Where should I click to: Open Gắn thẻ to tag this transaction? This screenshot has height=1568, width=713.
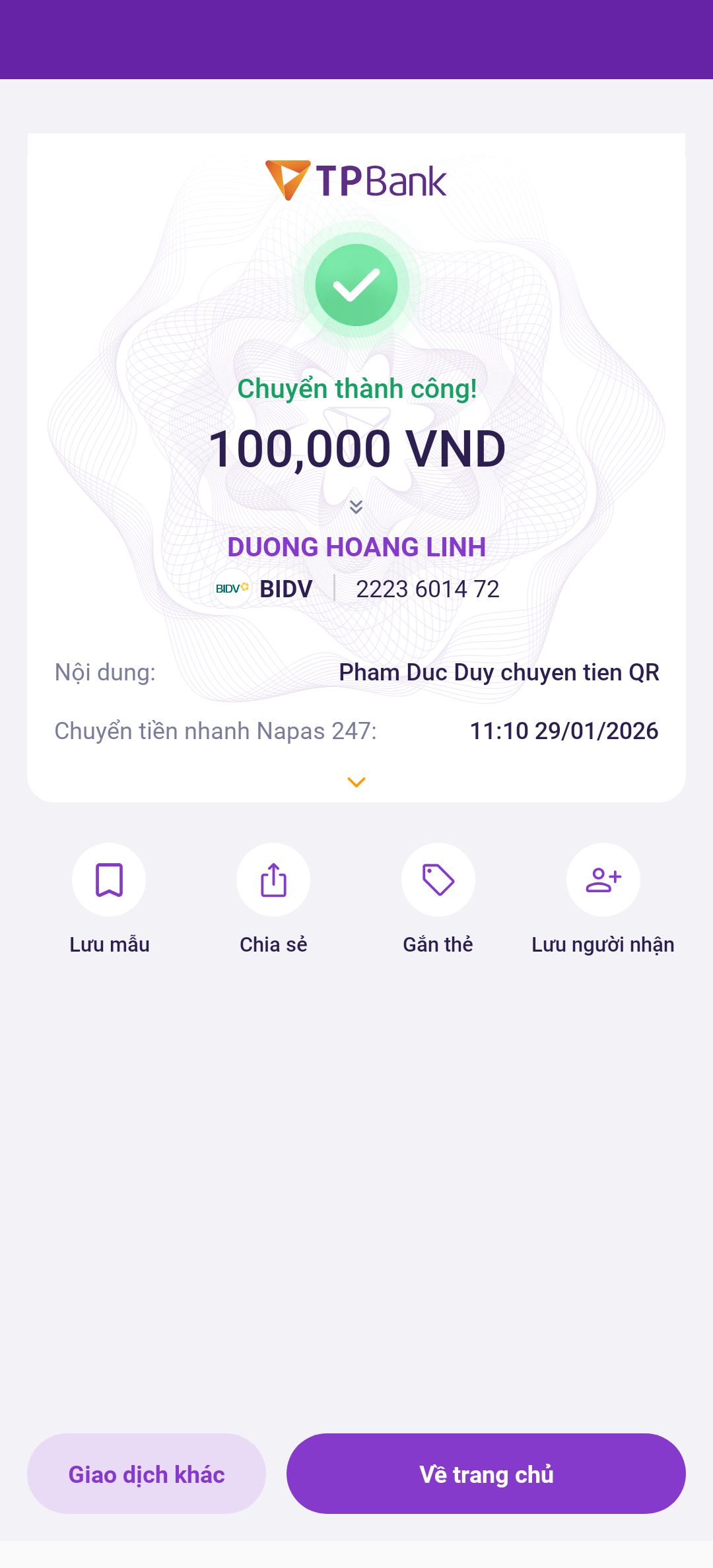tap(438, 880)
